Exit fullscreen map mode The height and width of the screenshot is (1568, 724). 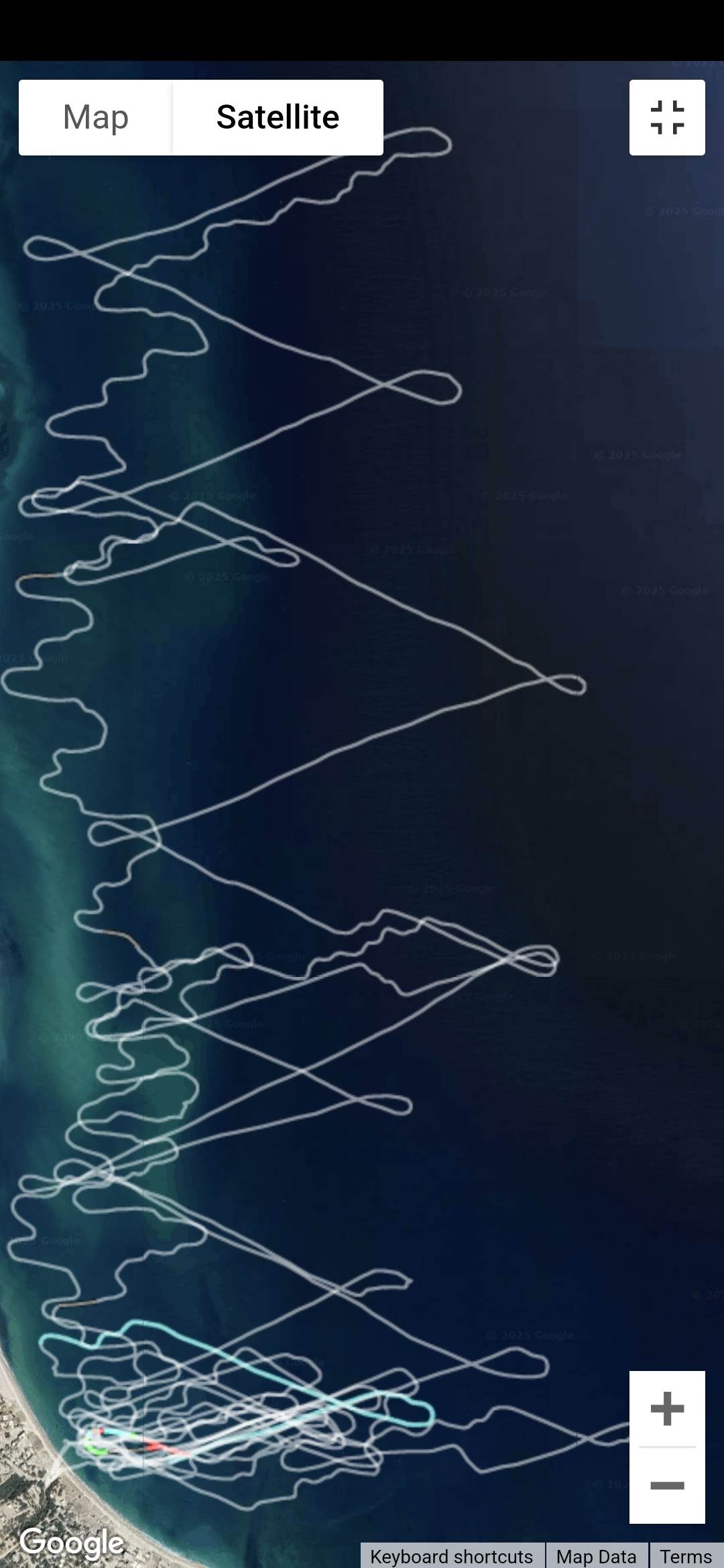667,118
